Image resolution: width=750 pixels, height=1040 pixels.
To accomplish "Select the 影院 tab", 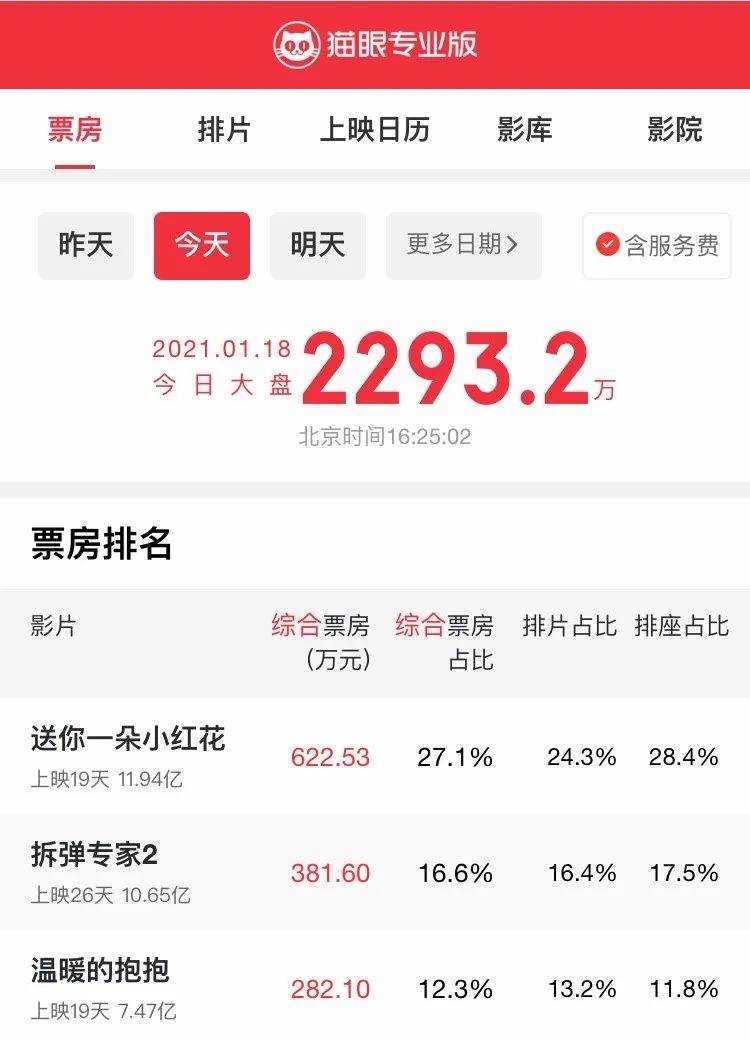I will [x=675, y=130].
